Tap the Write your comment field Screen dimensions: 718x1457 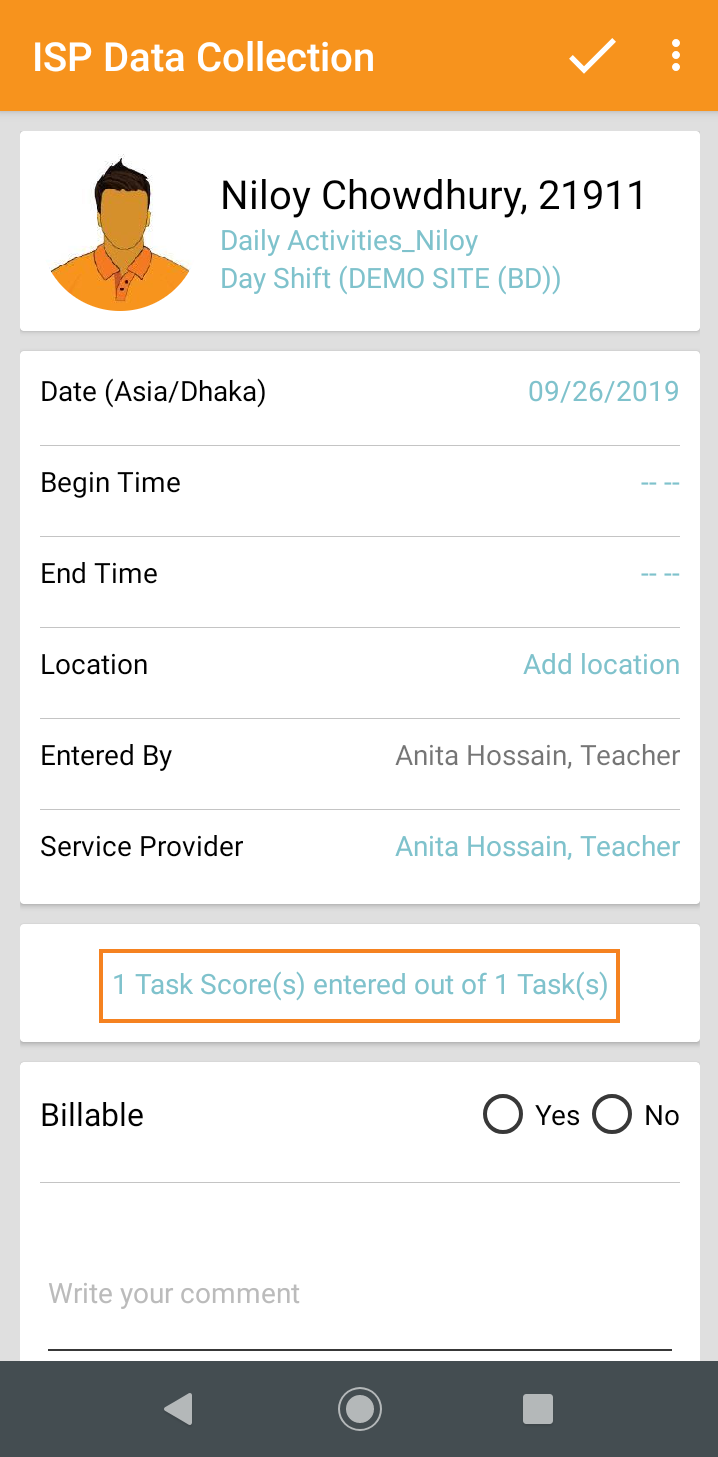[360, 1295]
